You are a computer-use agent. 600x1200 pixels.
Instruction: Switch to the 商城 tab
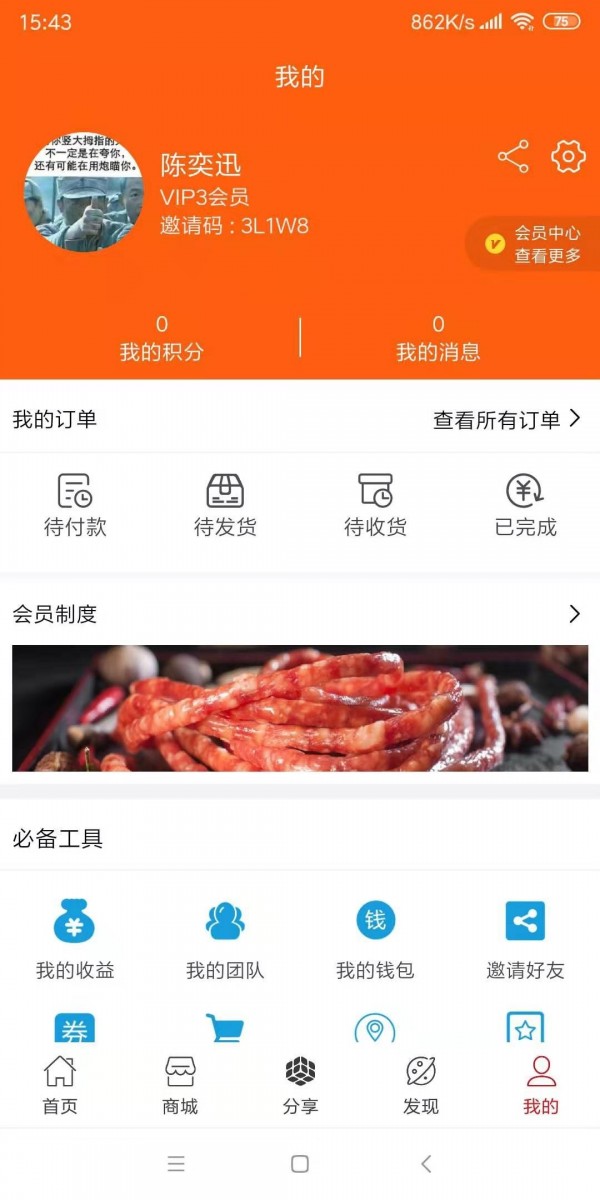point(180,1085)
